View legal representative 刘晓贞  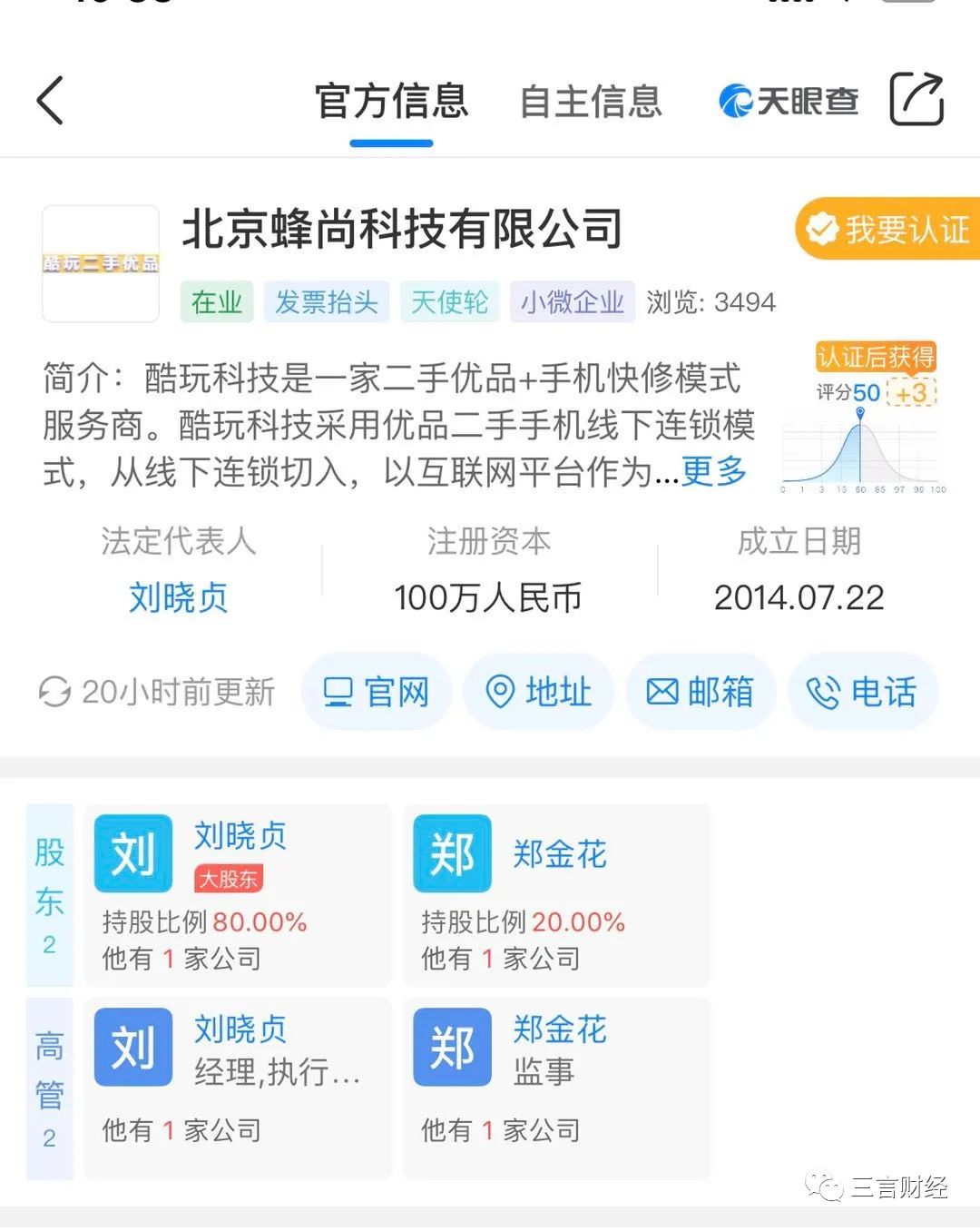coord(178,597)
